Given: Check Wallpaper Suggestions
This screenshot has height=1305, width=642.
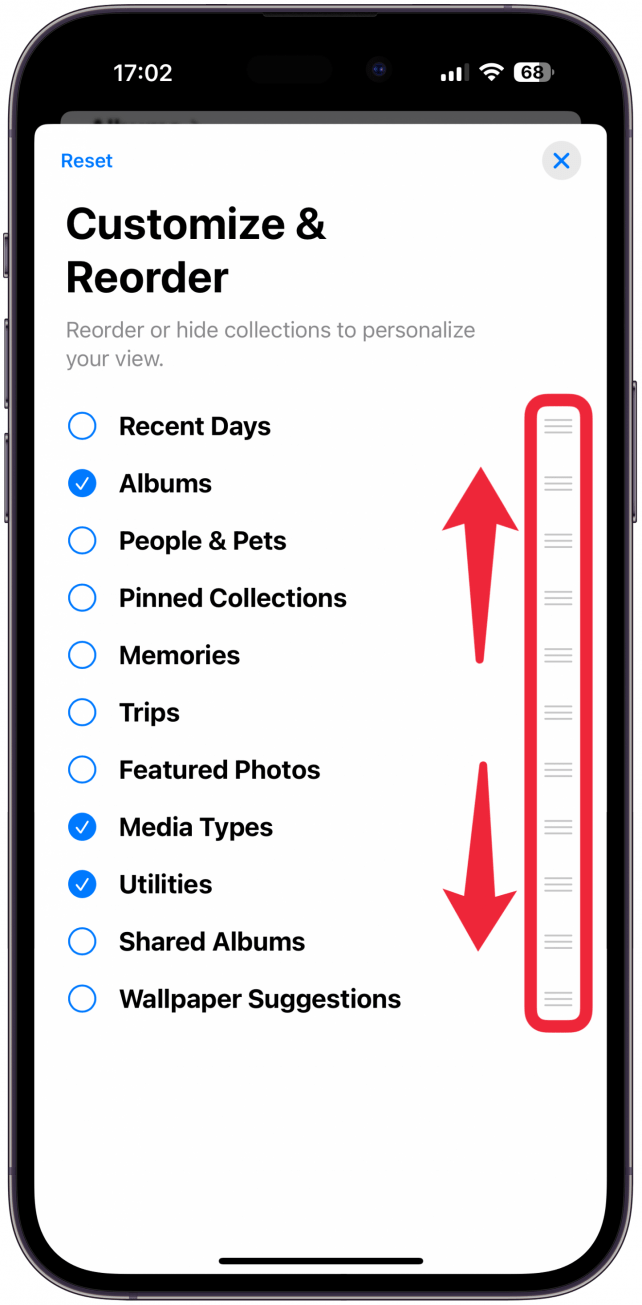Looking at the screenshot, I should tap(82, 999).
